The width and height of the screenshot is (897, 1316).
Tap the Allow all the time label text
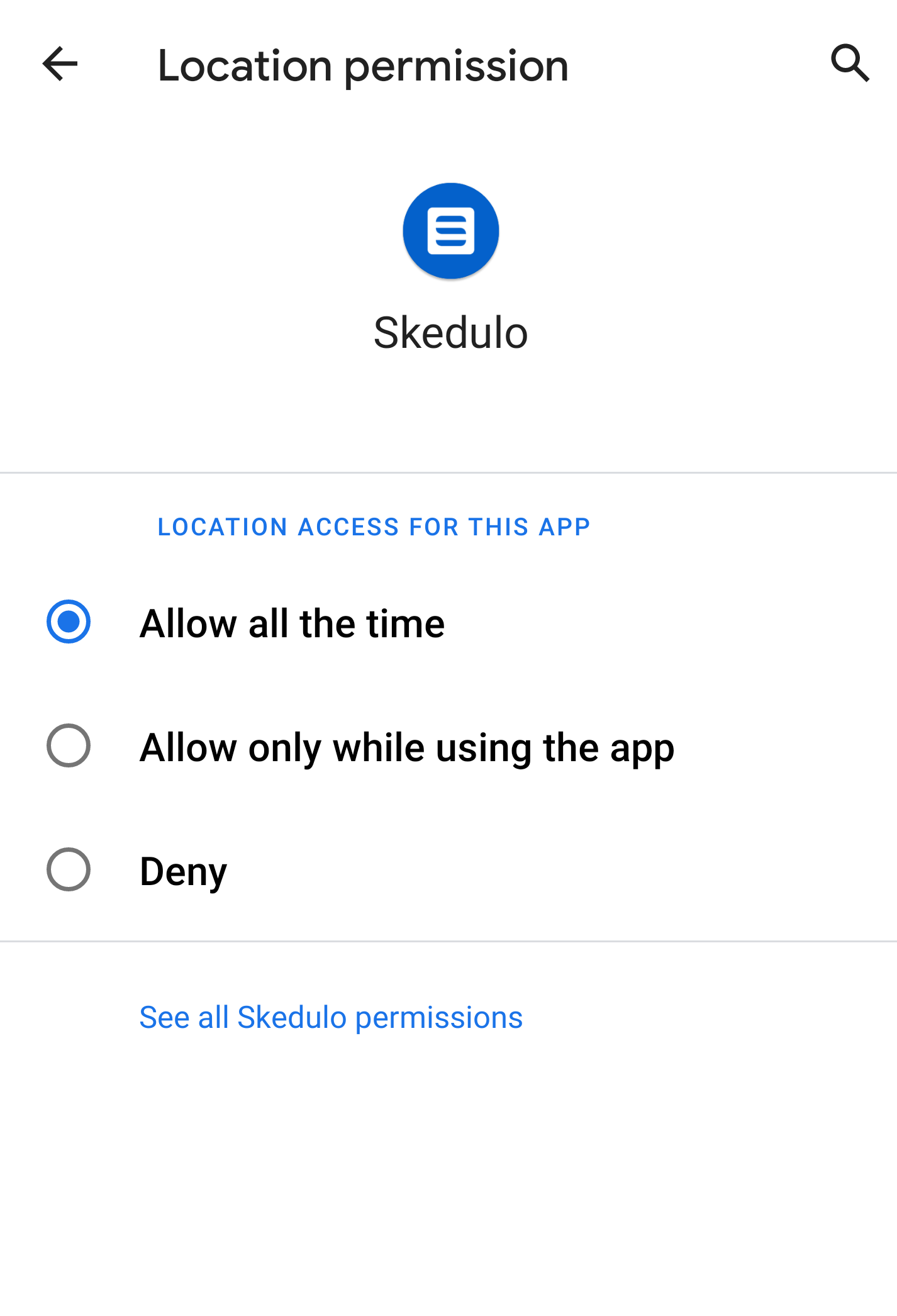click(x=292, y=622)
